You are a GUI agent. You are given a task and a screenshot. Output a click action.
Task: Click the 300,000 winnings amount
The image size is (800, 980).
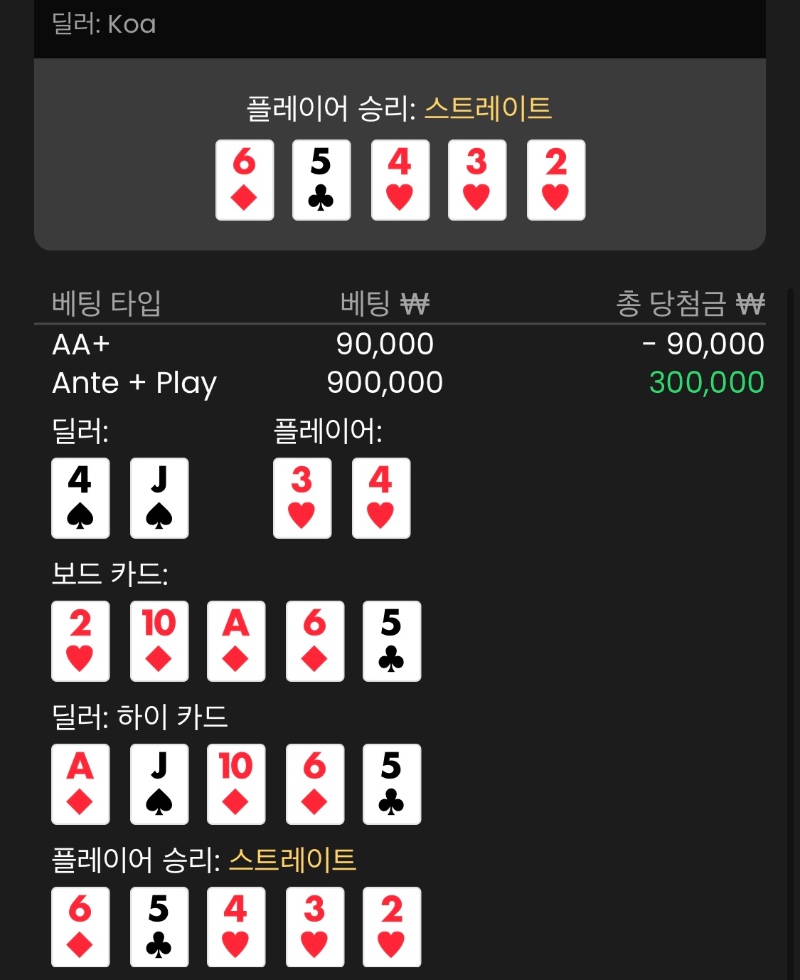click(x=706, y=382)
